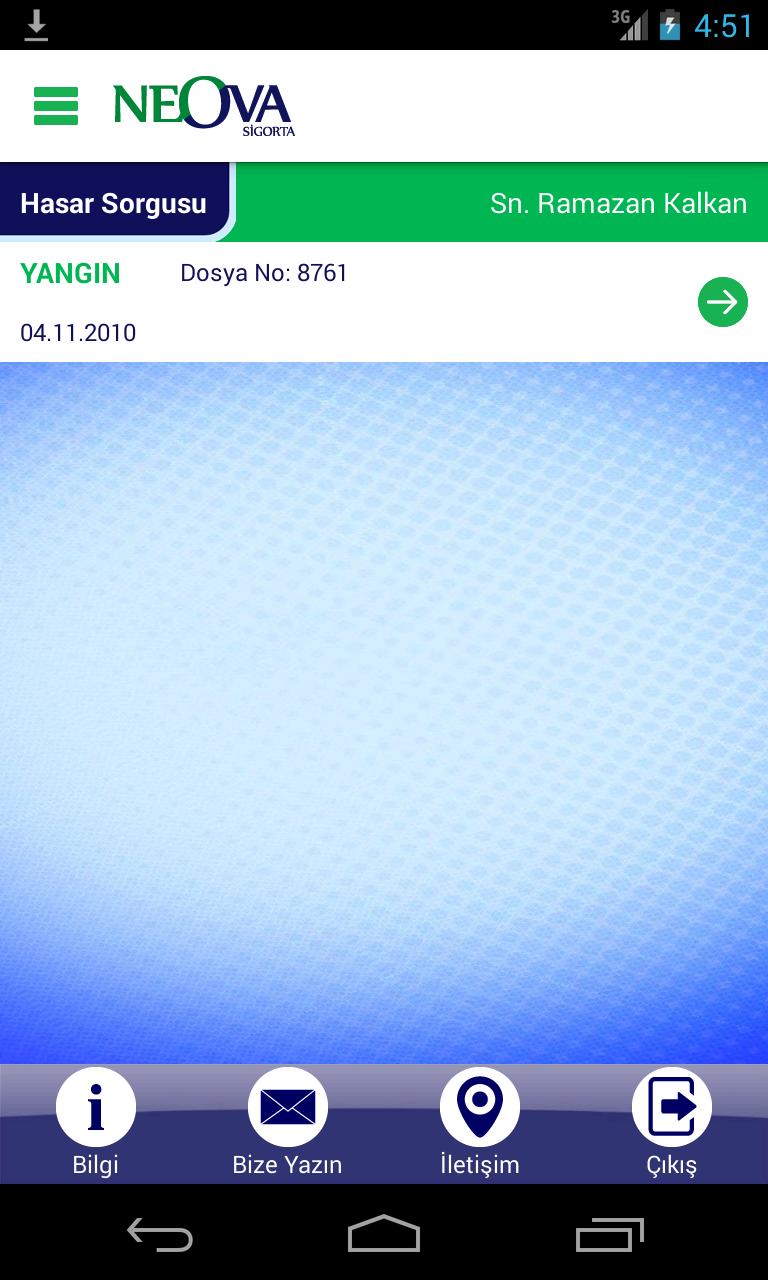Tap Çıkış to log out

click(x=672, y=1122)
